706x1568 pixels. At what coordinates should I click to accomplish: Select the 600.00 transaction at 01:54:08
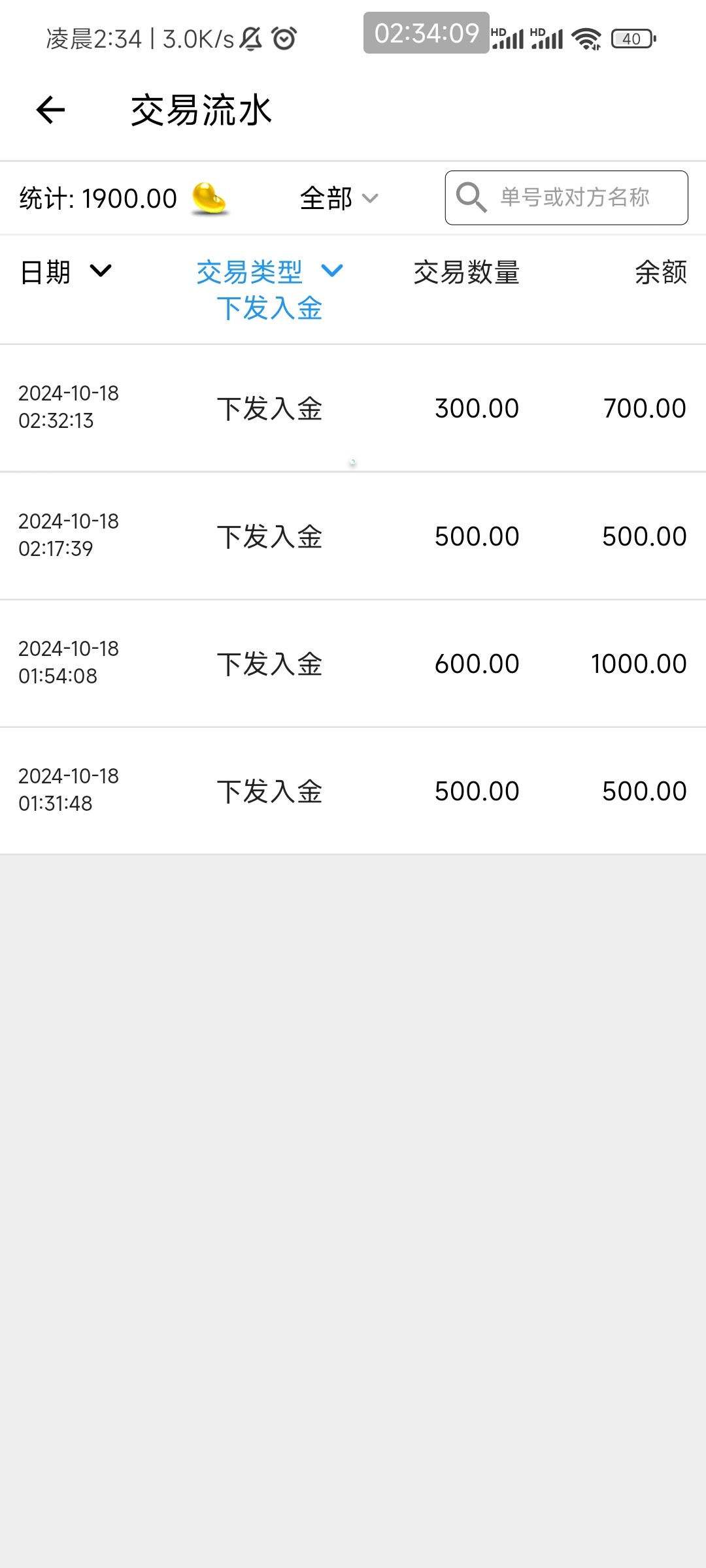pyautogui.click(x=353, y=663)
